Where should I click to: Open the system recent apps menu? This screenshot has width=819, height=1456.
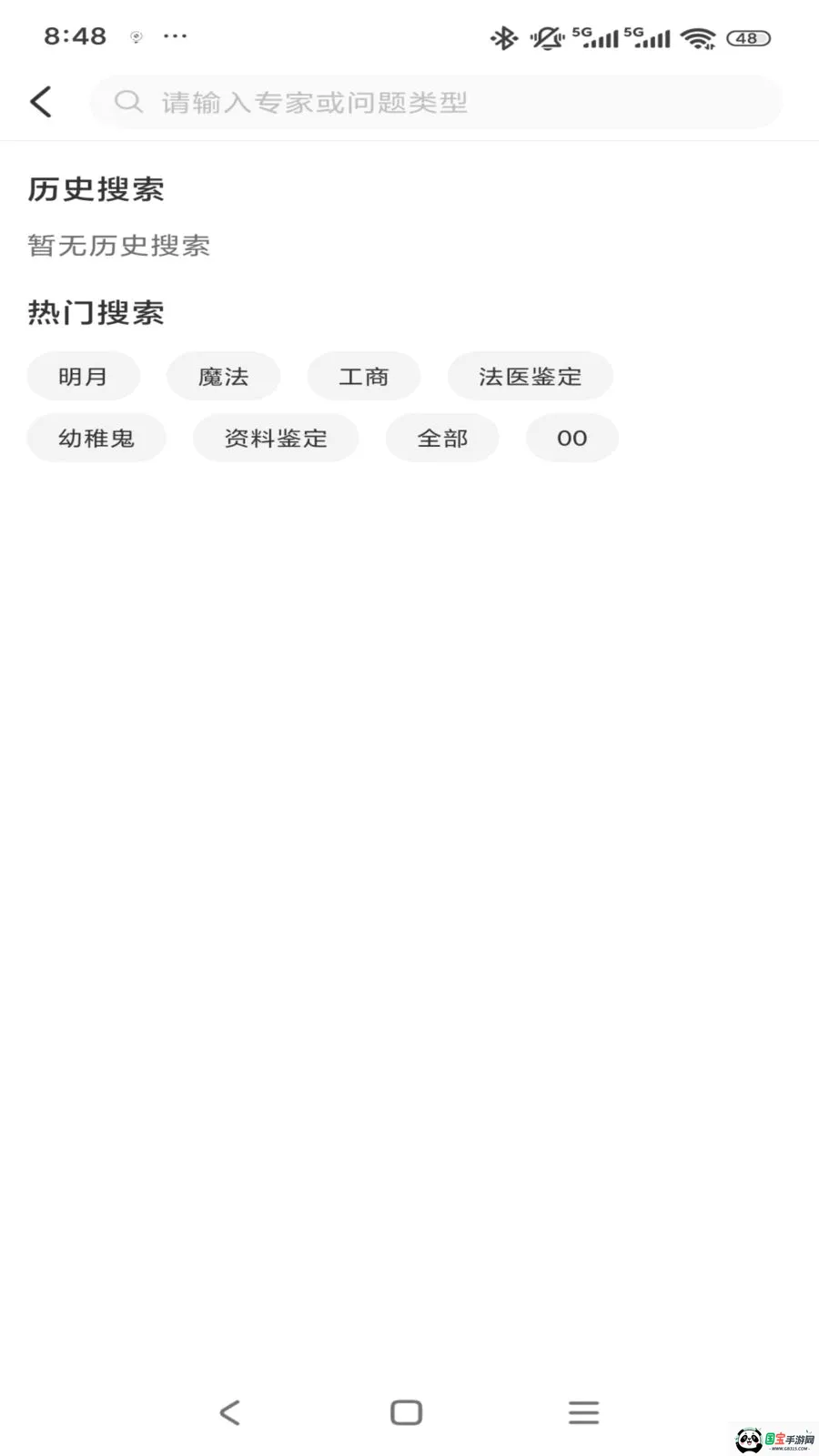point(583,1412)
